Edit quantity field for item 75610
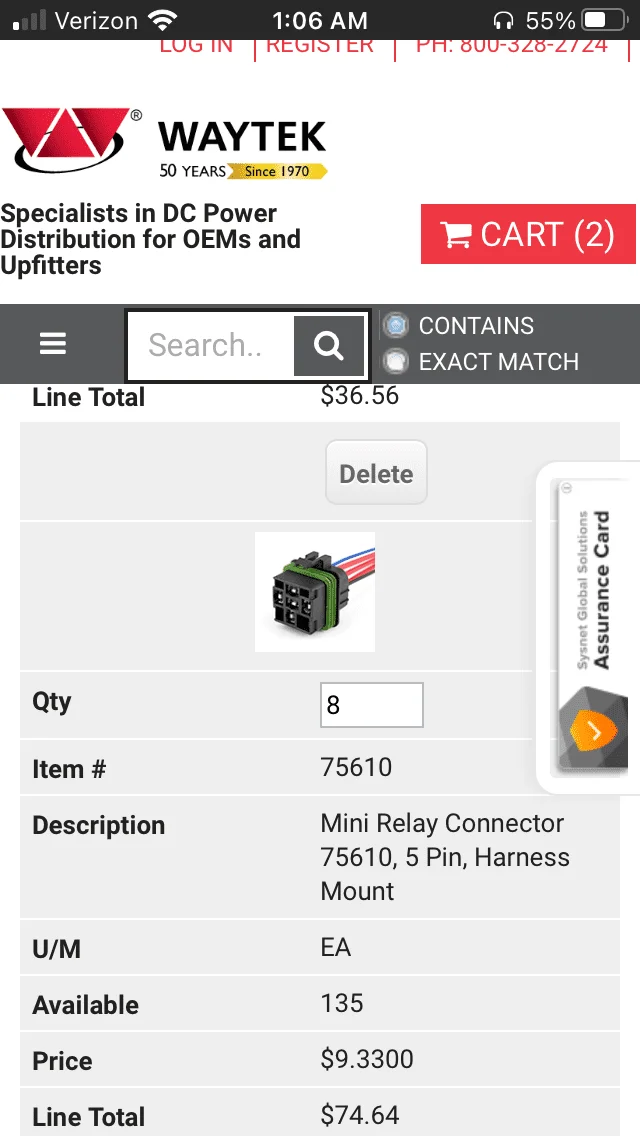This screenshot has width=640, height=1136. click(x=371, y=705)
